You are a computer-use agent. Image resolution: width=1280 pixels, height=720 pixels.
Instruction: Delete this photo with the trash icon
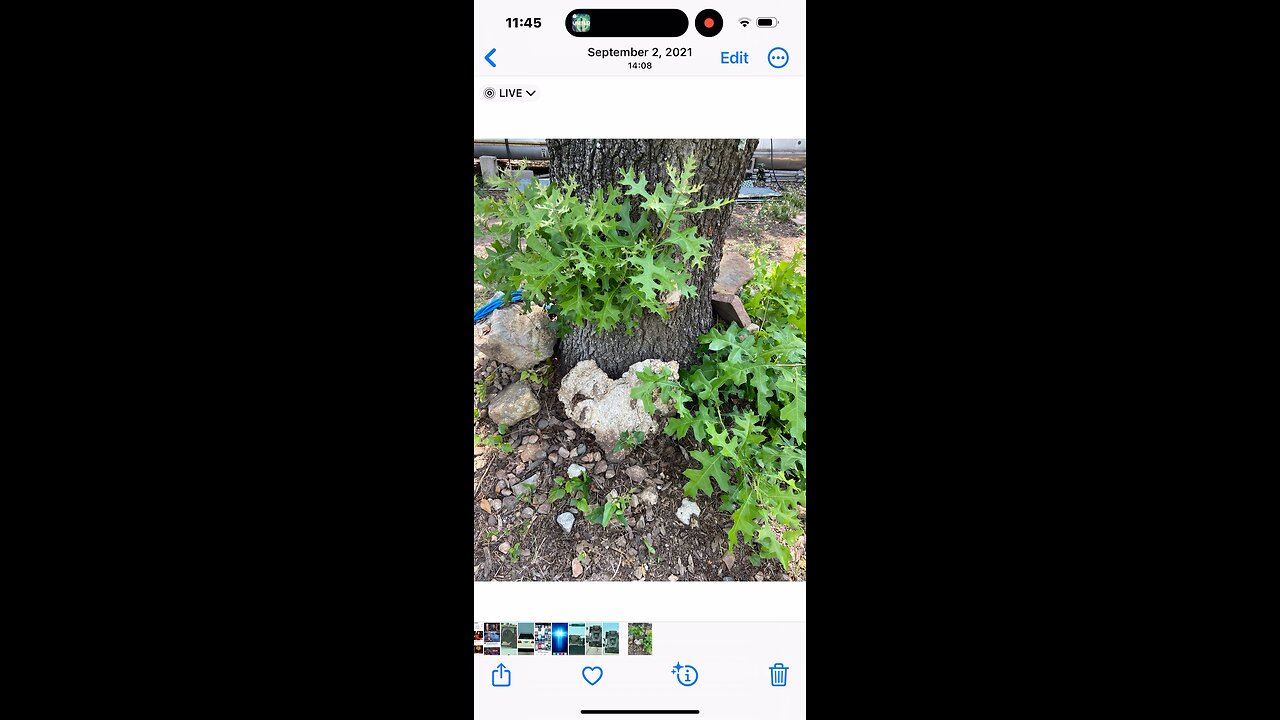(x=778, y=675)
